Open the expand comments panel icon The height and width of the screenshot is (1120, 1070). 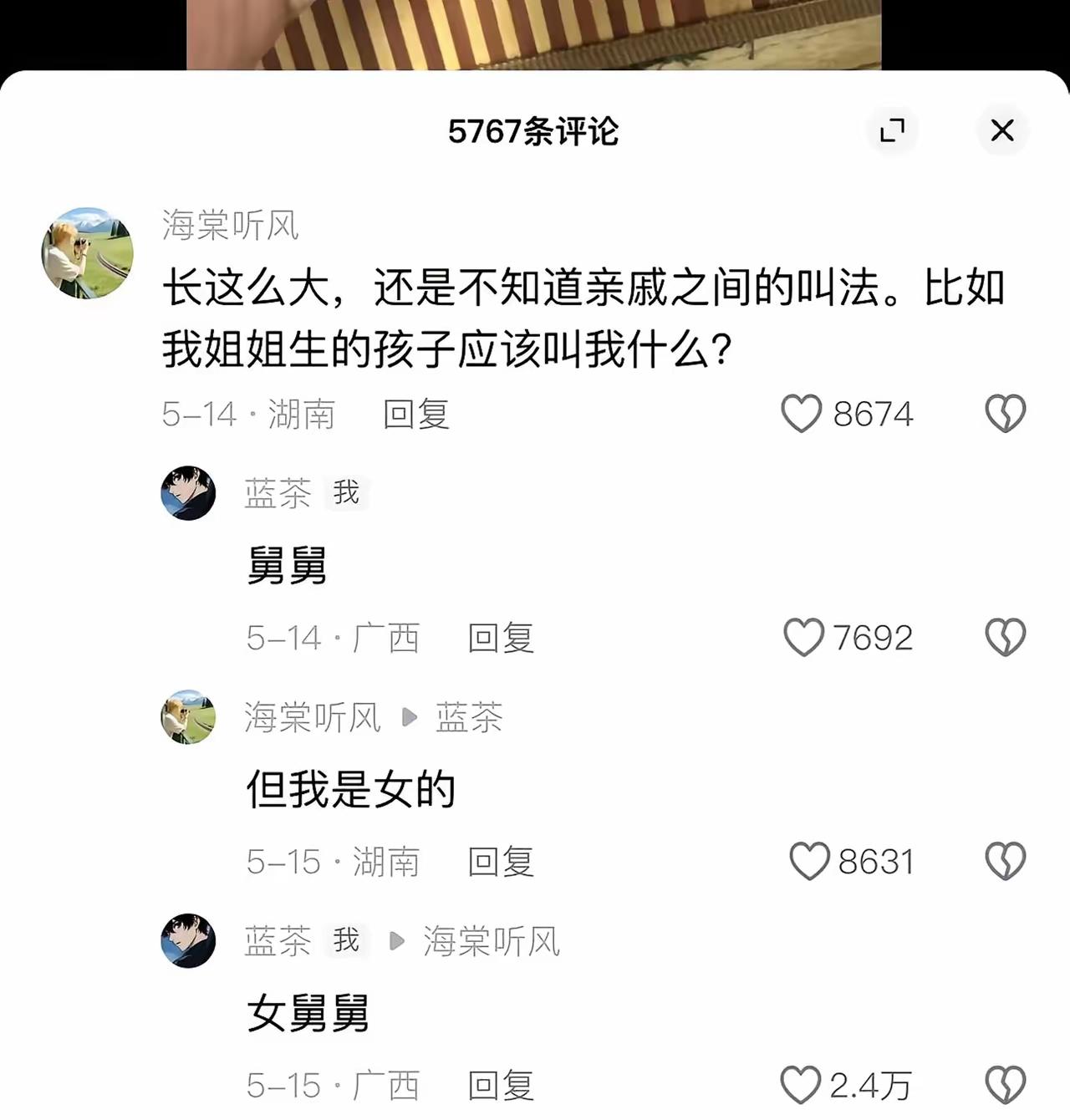[893, 131]
